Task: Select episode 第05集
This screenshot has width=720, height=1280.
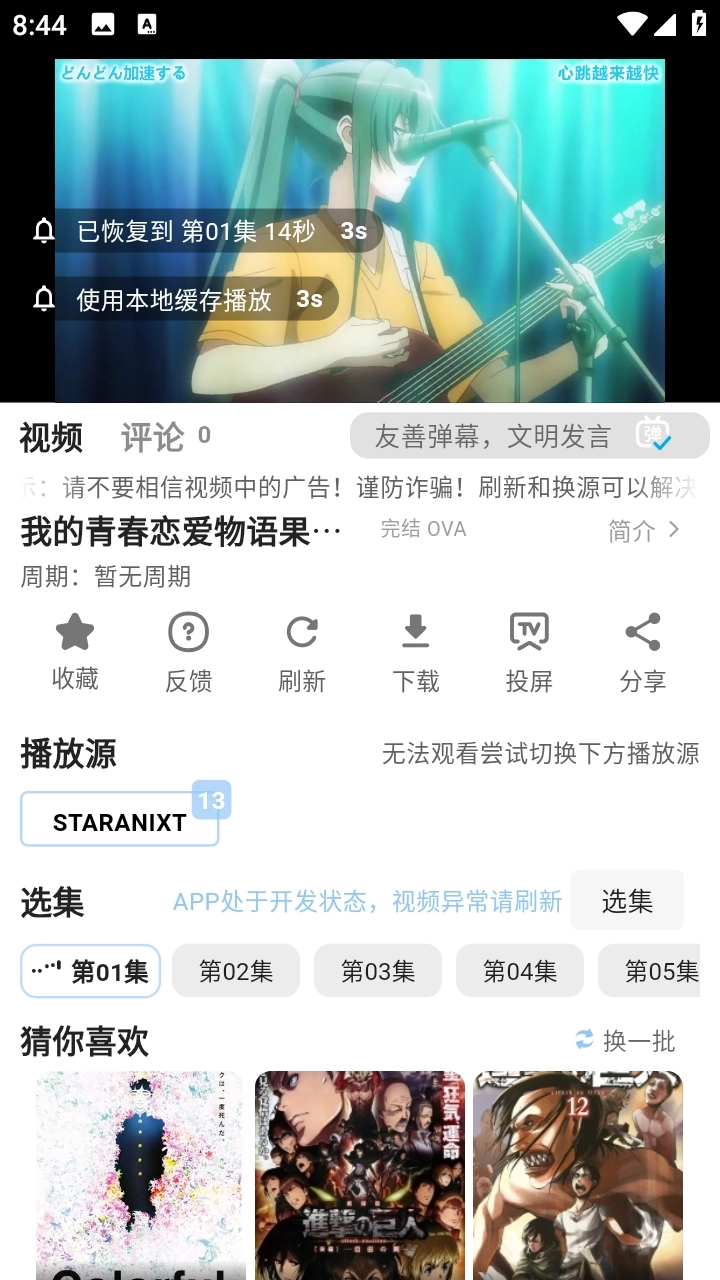Action: [662, 971]
